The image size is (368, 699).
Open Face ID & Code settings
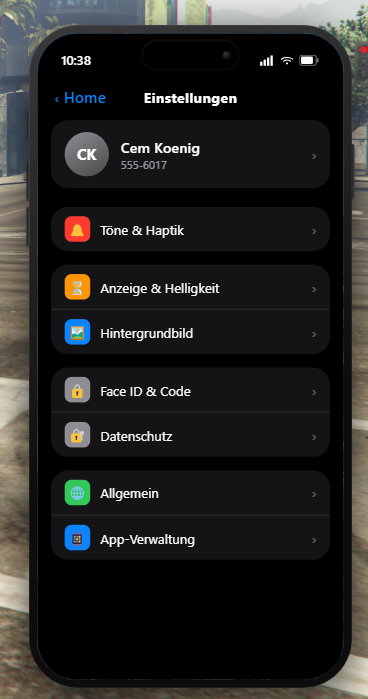[x=190, y=390]
